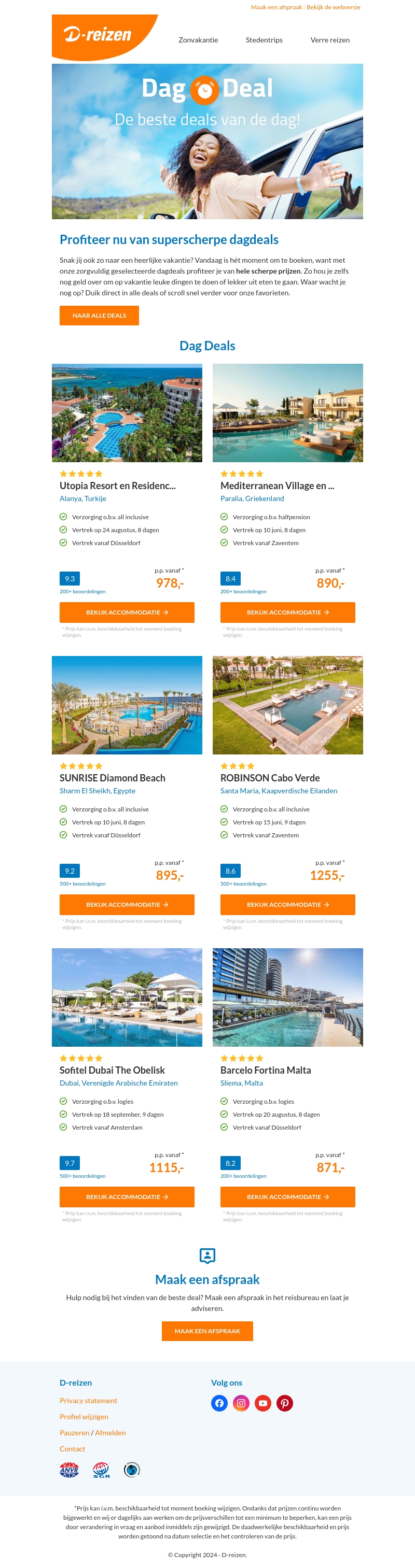Go to Stedentrips section
This screenshot has width=415, height=1568.
[x=264, y=40]
